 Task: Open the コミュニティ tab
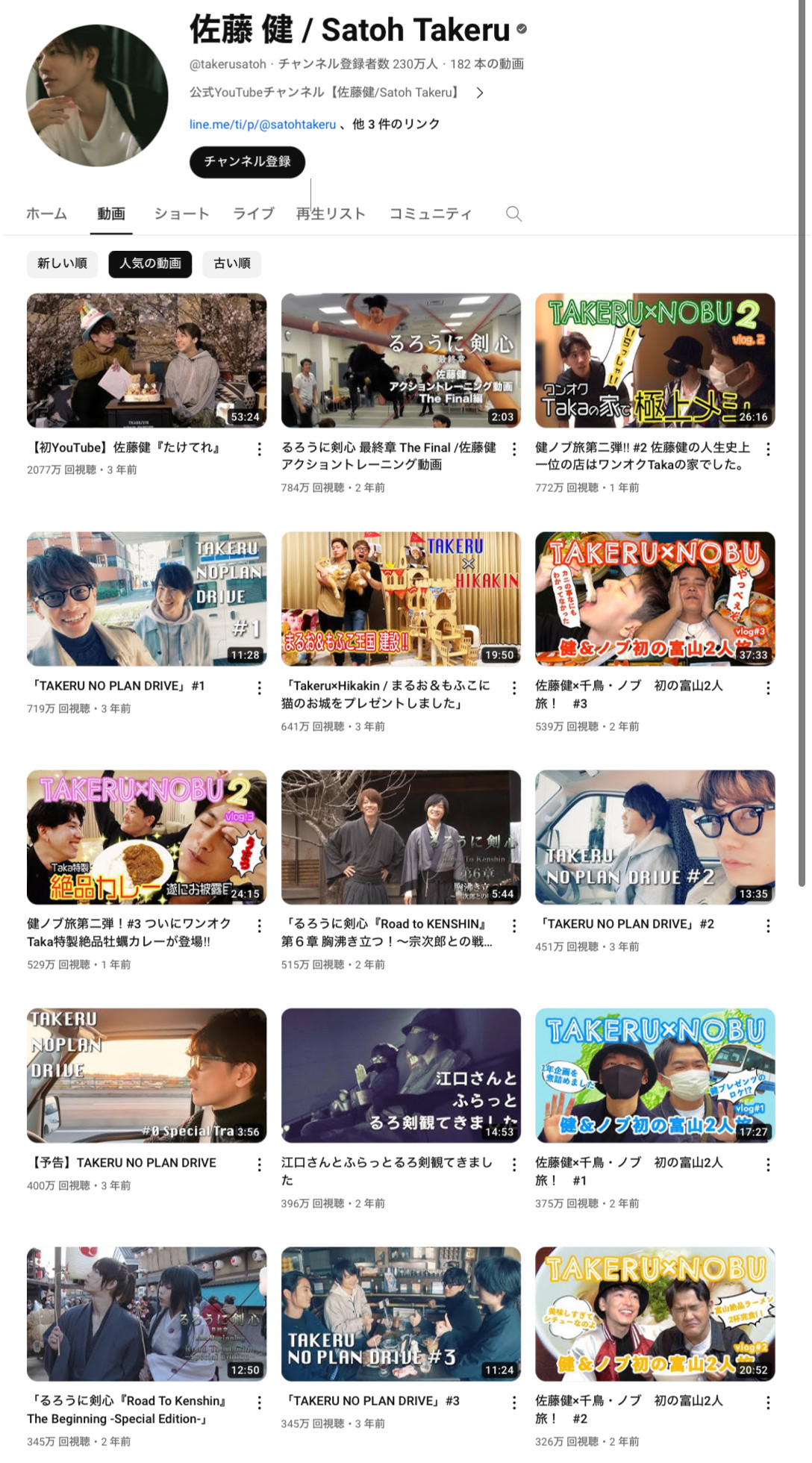431,214
